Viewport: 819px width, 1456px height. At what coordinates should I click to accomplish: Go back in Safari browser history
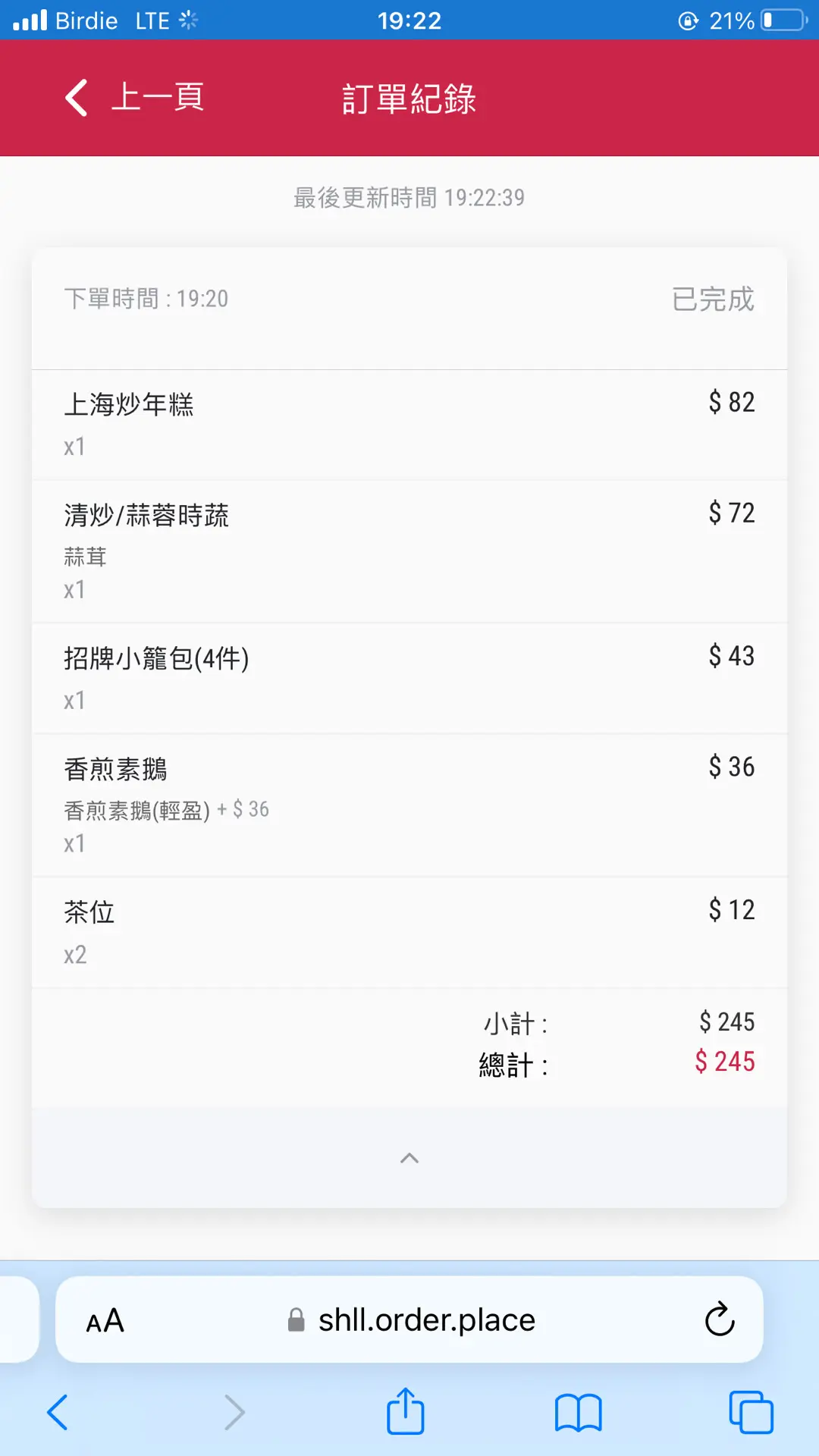coord(58,1412)
